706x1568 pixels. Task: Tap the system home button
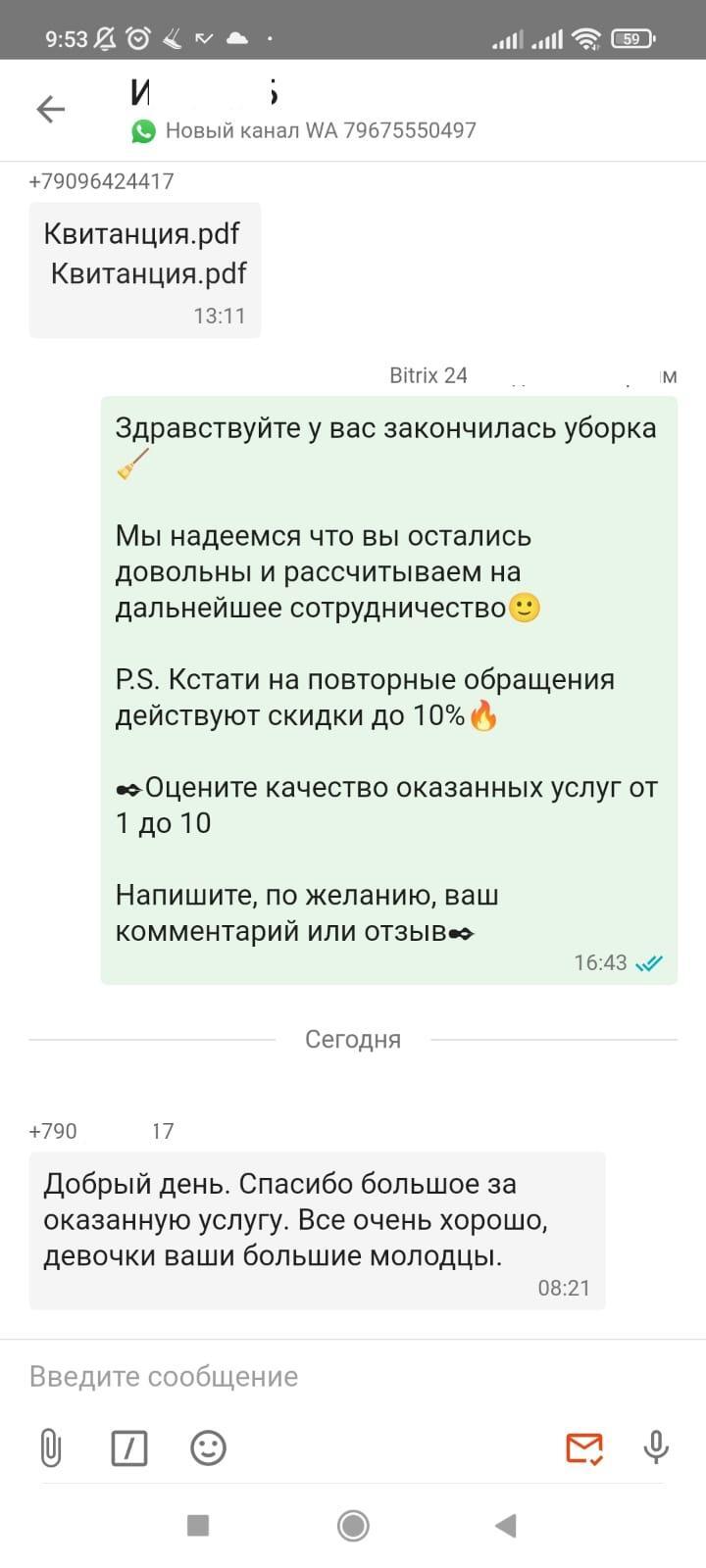point(353,1525)
